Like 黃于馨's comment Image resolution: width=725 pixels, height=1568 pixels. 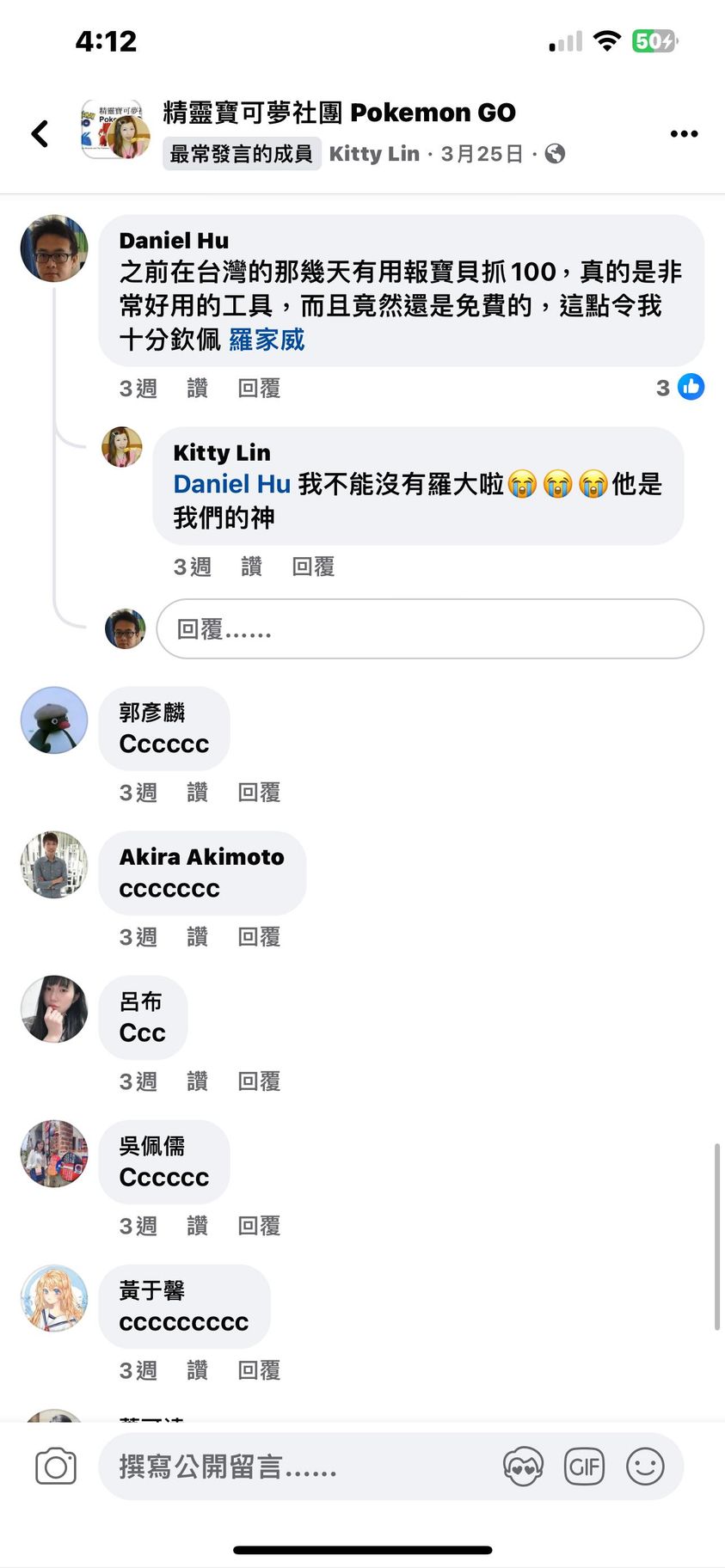tap(197, 1370)
